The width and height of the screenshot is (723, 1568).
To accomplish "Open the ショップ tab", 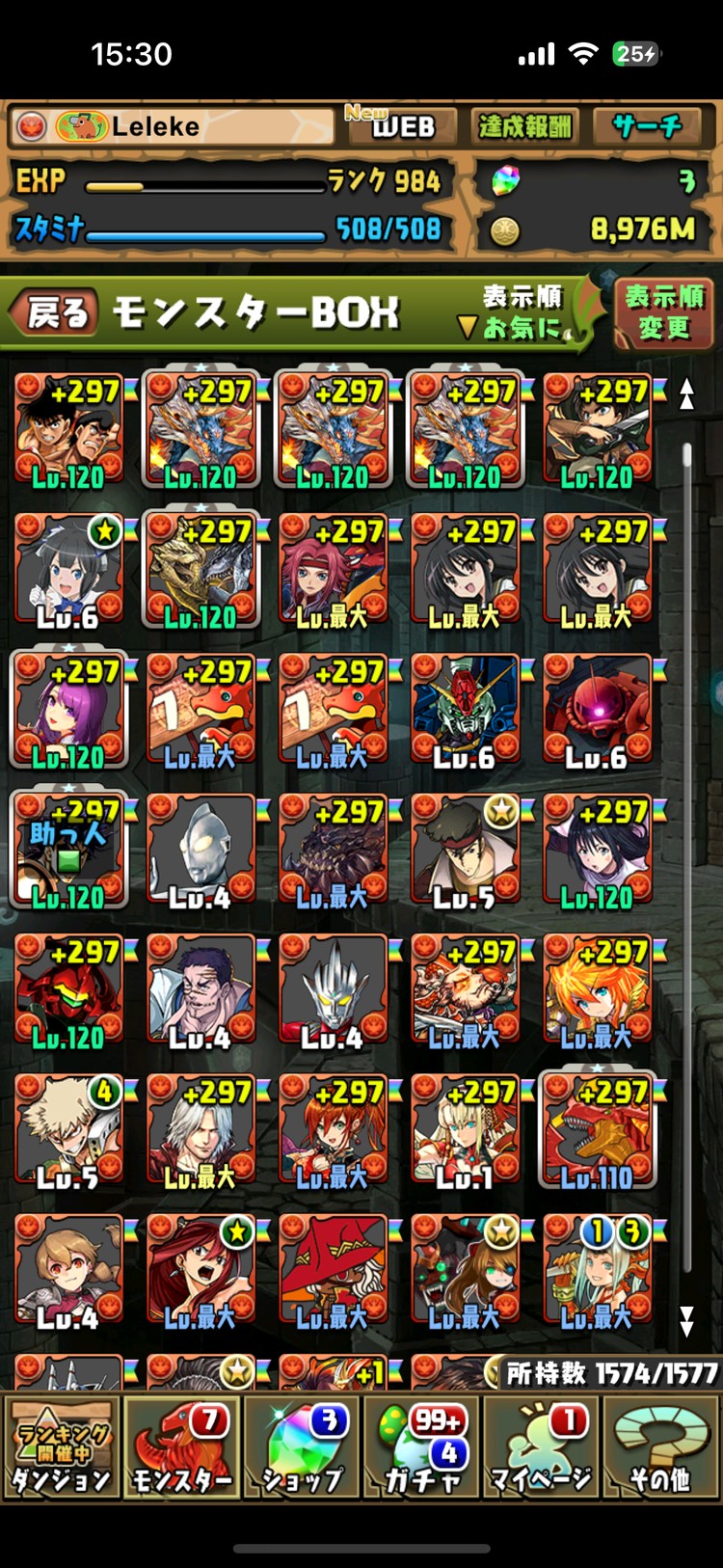I will pyautogui.click(x=302, y=1450).
